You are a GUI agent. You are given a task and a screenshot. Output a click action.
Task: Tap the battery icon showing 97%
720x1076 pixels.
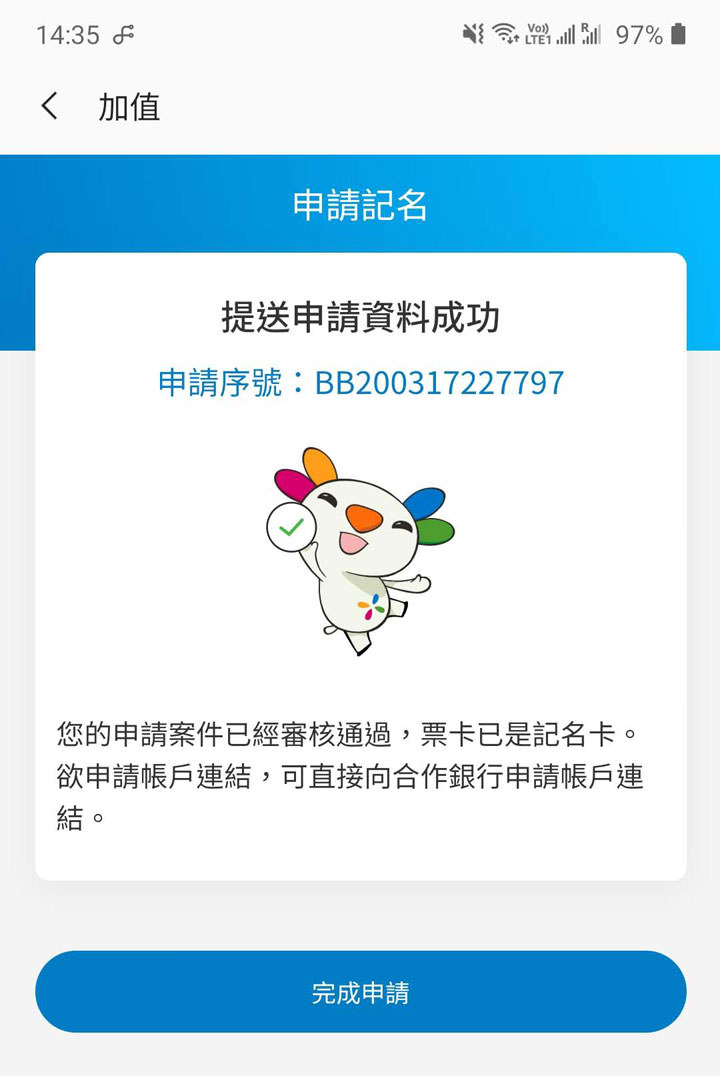point(678,33)
